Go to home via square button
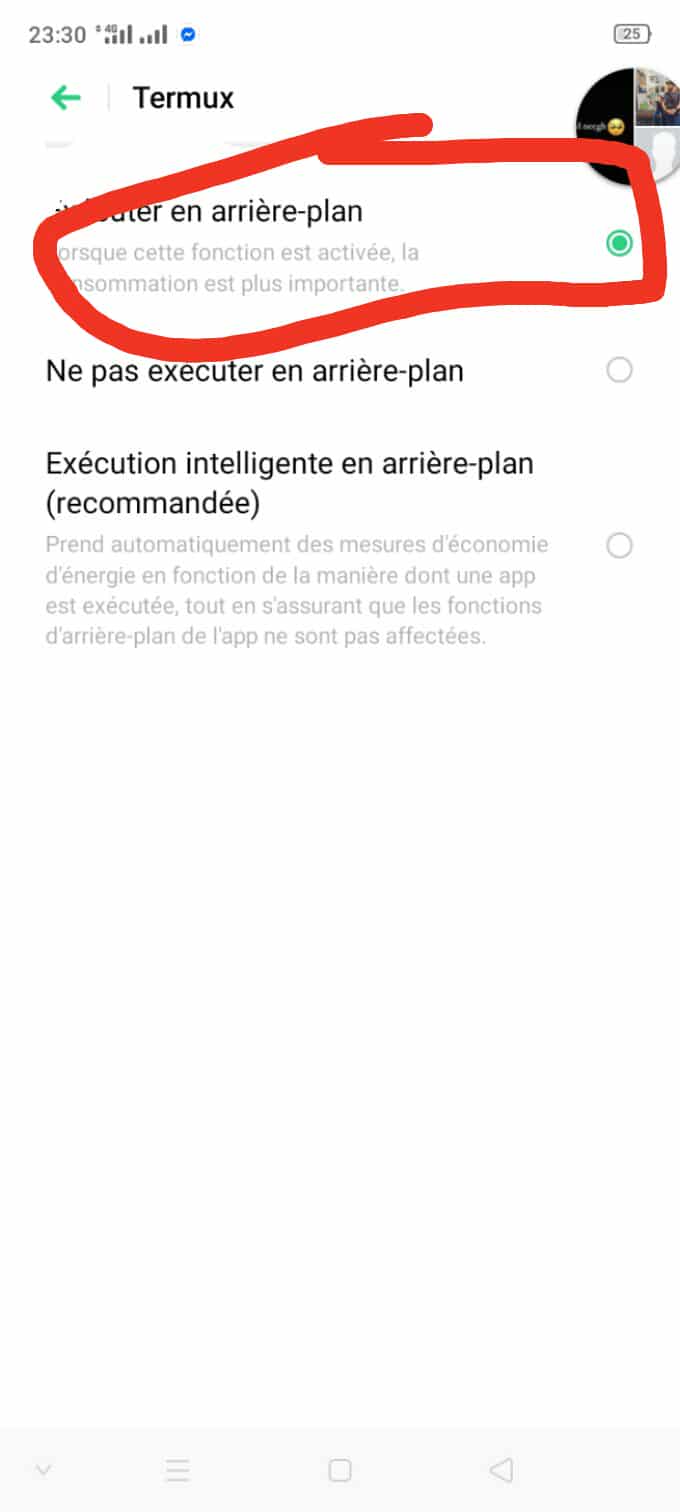 pos(340,1470)
